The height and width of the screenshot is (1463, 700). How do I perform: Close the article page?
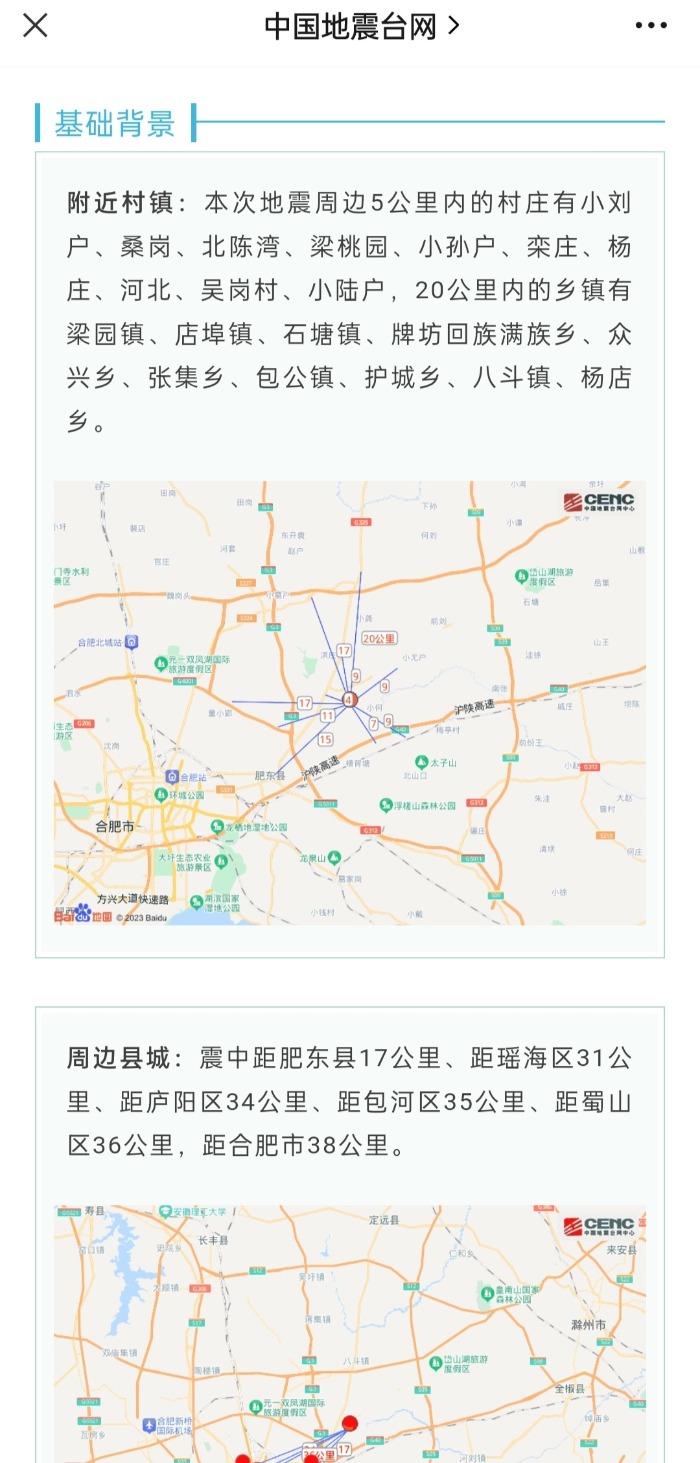pos(35,26)
